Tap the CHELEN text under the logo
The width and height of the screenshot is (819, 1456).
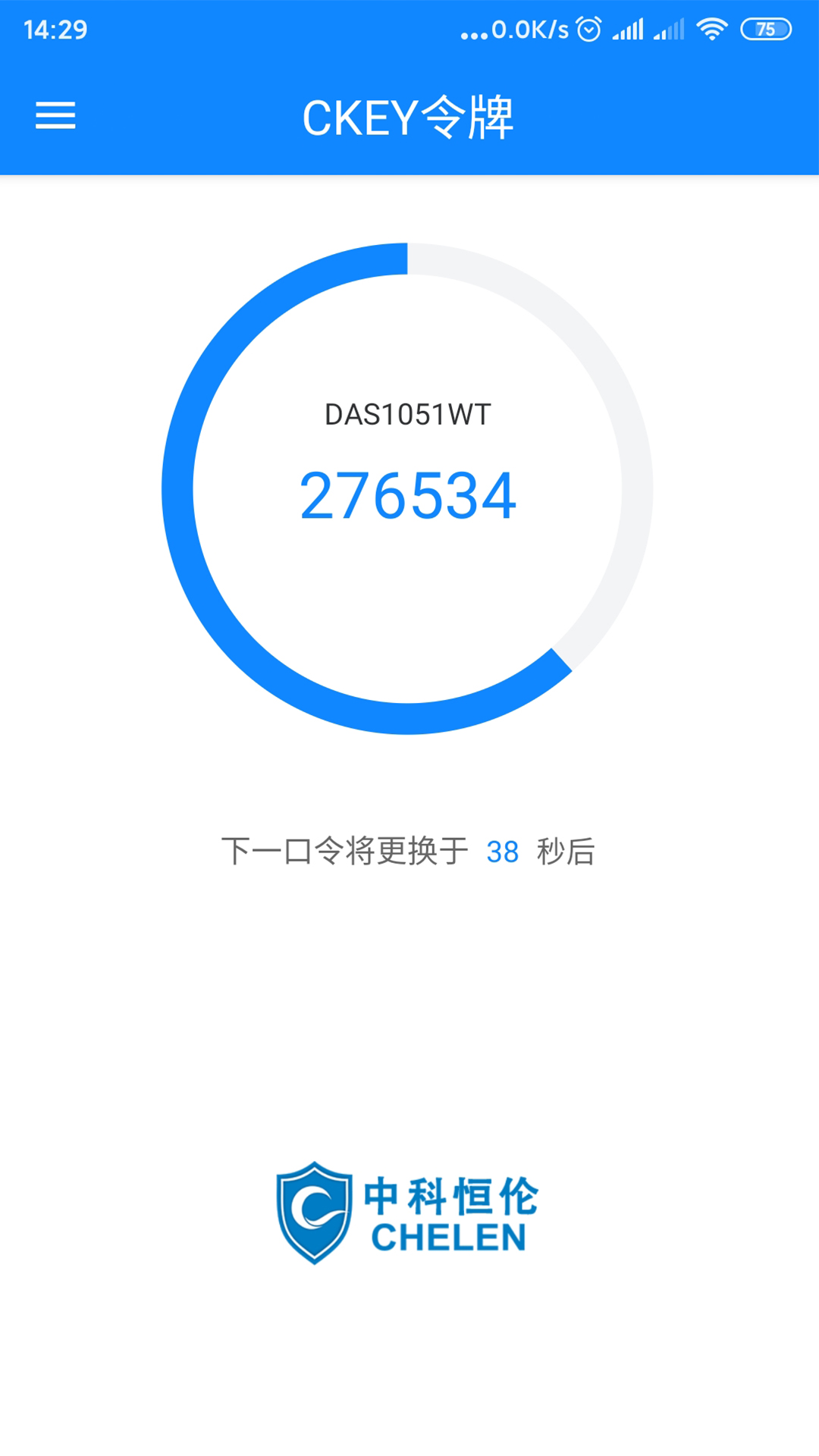click(x=449, y=1236)
